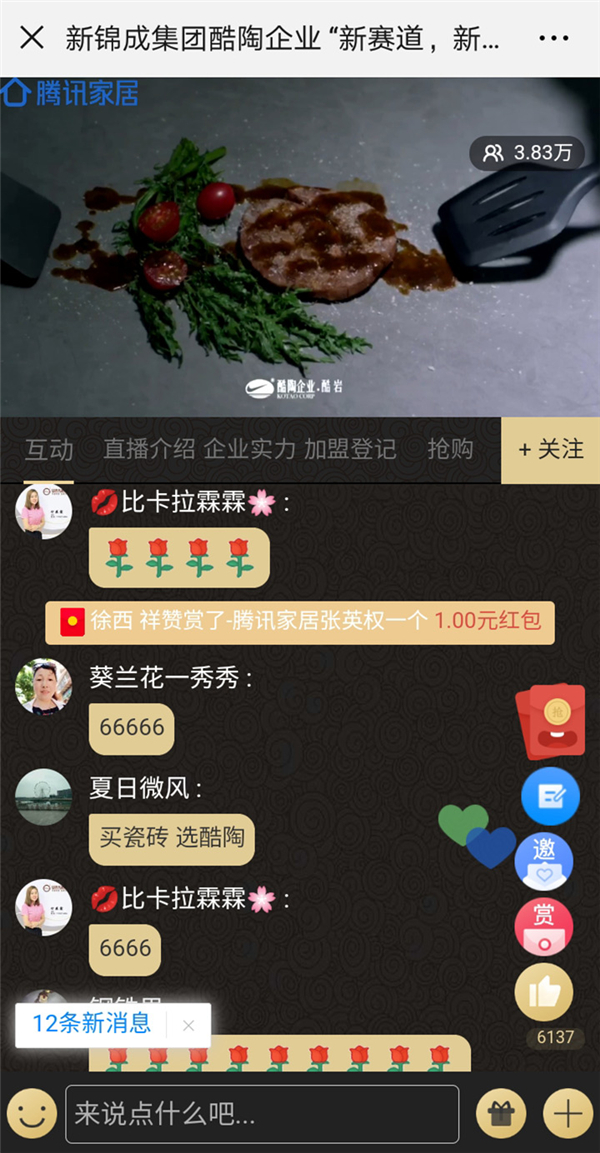Tap the 来说点什么吧 comment field
600x1153 pixels.
[x=262, y=1113]
